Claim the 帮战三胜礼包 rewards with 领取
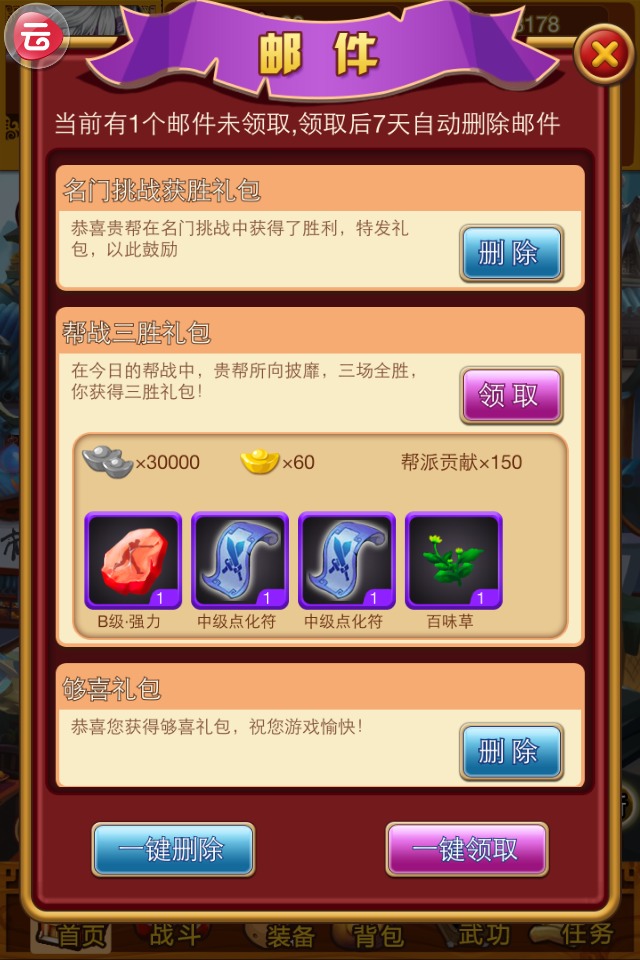 pos(511,396)
